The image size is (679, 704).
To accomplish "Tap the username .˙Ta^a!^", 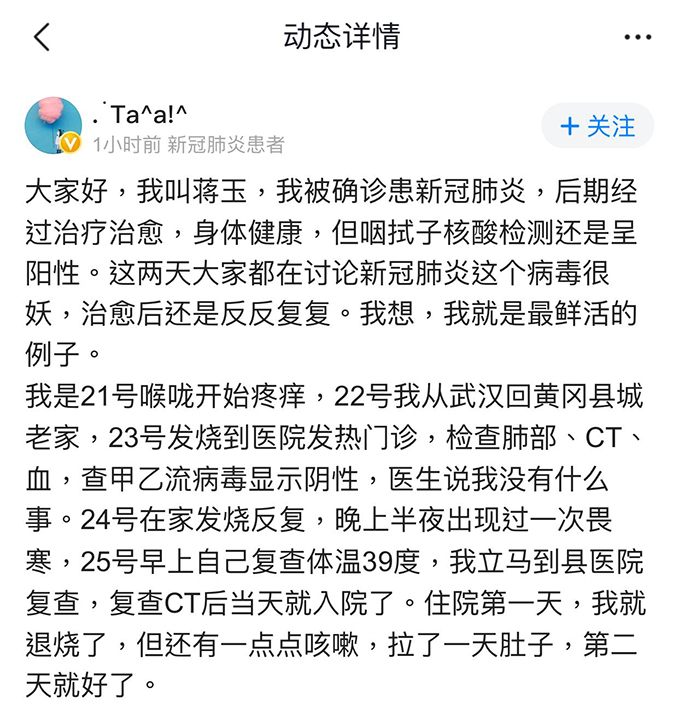I will [140, 114].
